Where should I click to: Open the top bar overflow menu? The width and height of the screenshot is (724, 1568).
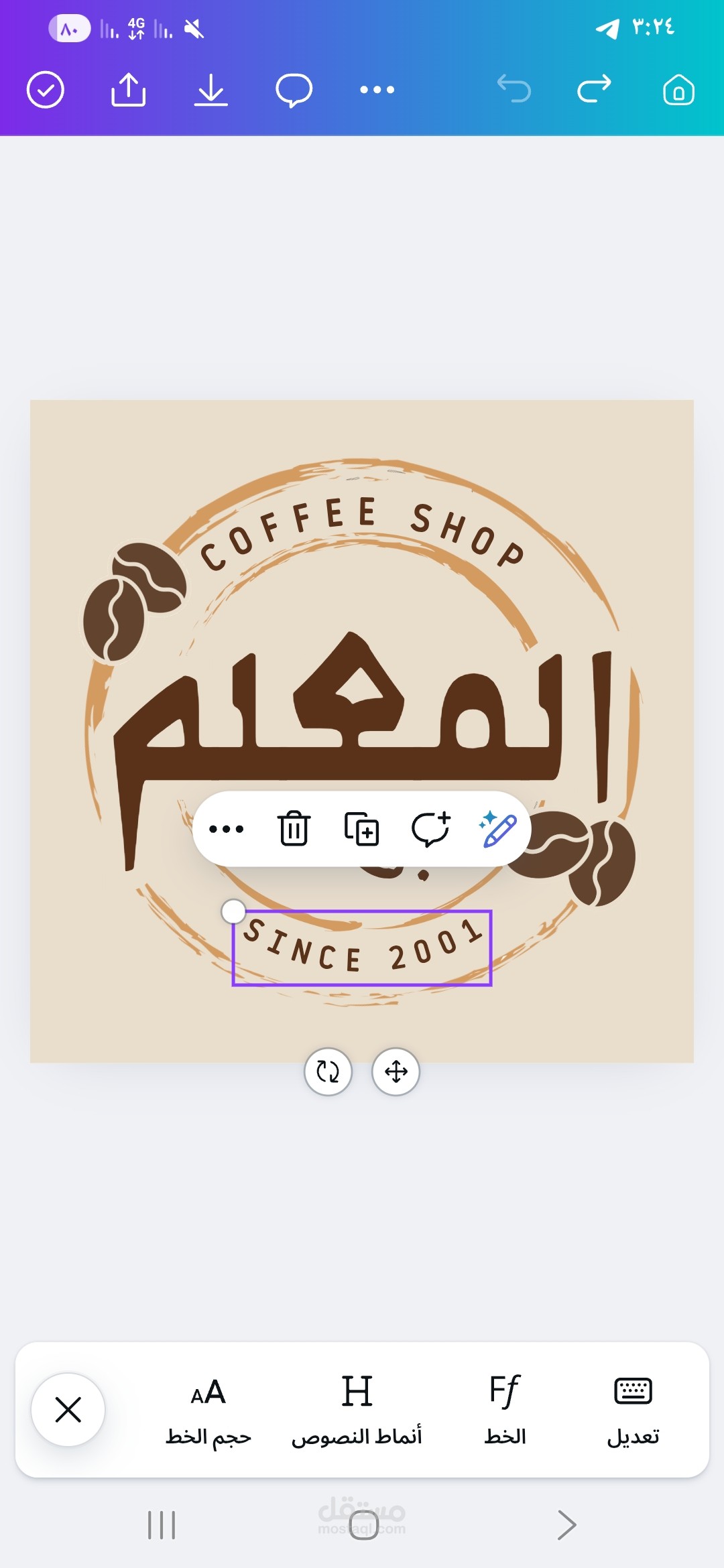[x=377, y=90]
